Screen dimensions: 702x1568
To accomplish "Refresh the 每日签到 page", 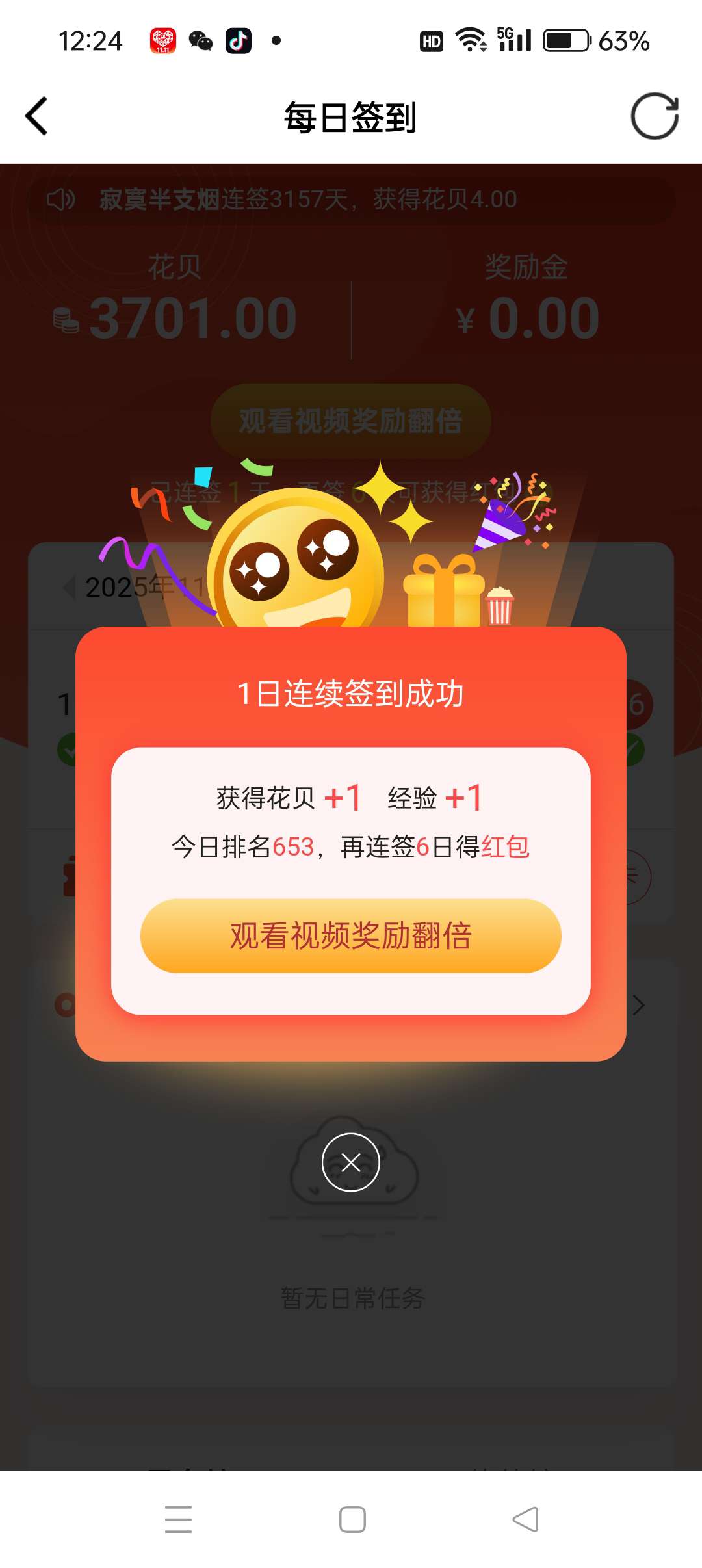I will pos(655,116).
